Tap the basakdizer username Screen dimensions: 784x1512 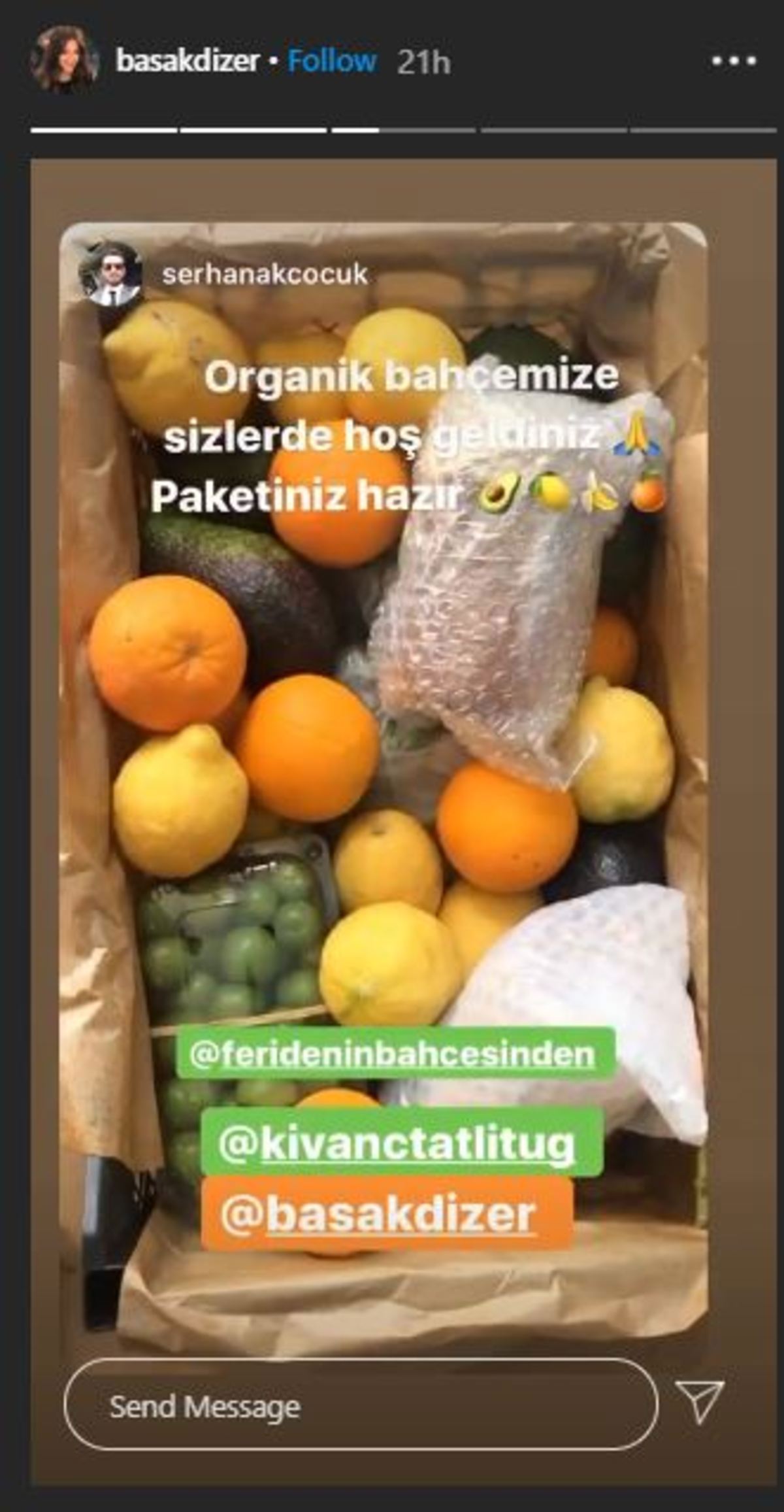[188, 61]
